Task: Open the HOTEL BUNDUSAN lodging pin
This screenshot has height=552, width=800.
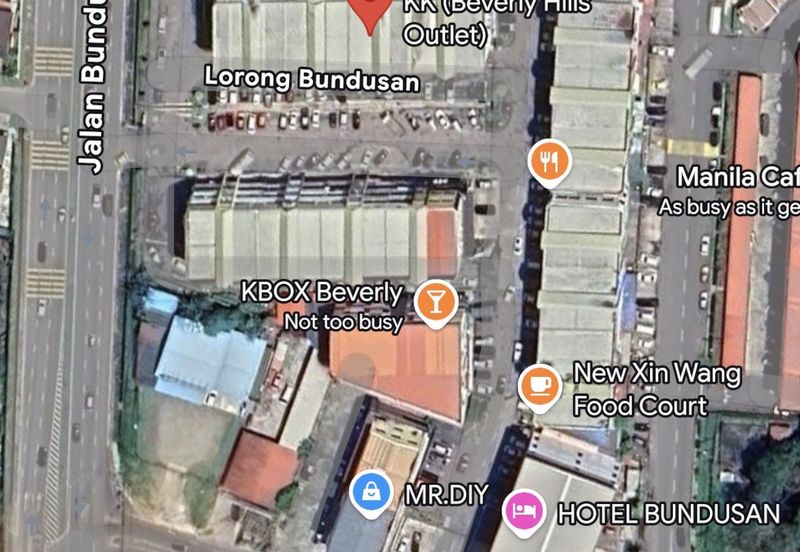Action: tap(524, 511)
